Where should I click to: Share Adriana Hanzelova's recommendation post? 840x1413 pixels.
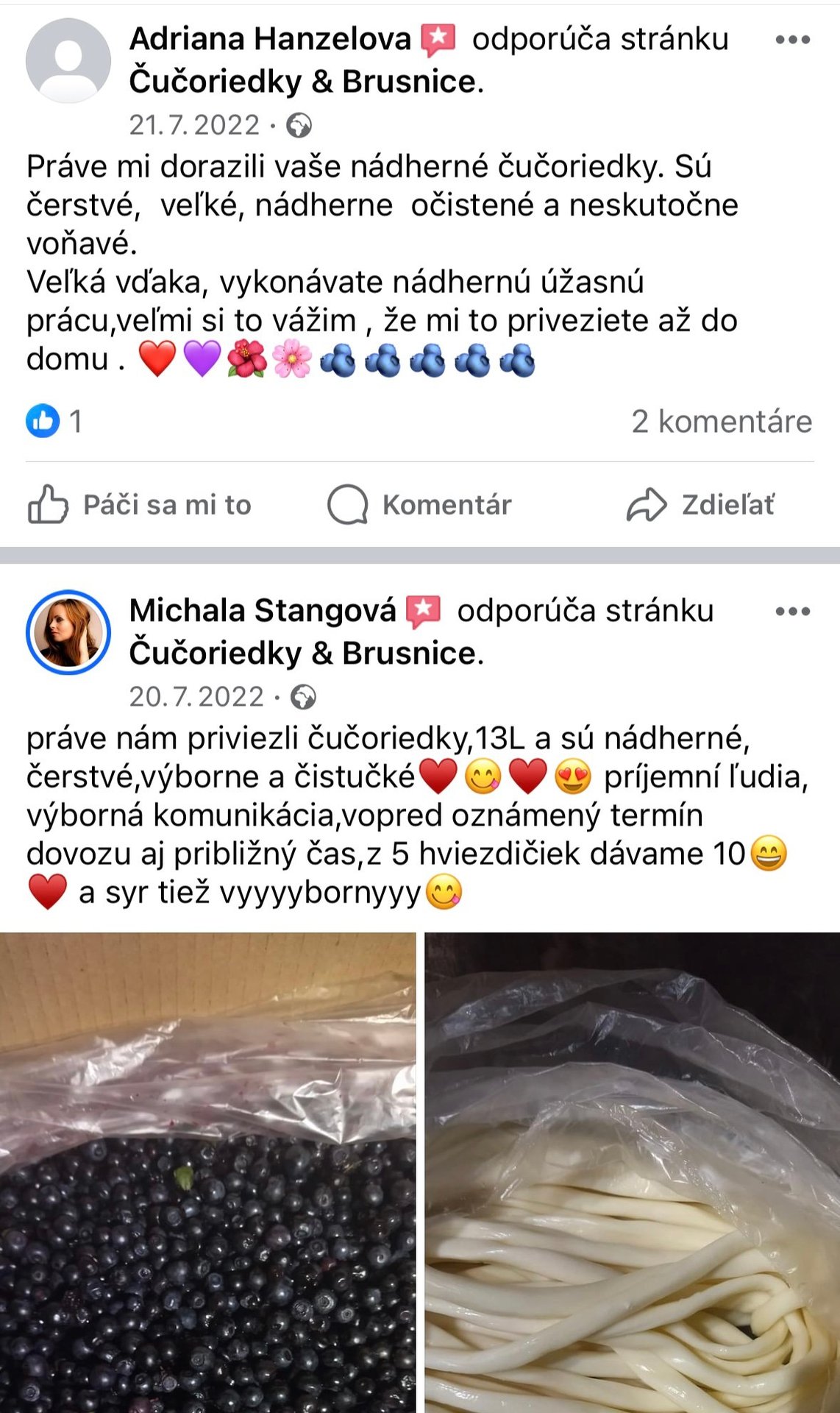pos(700,506)
